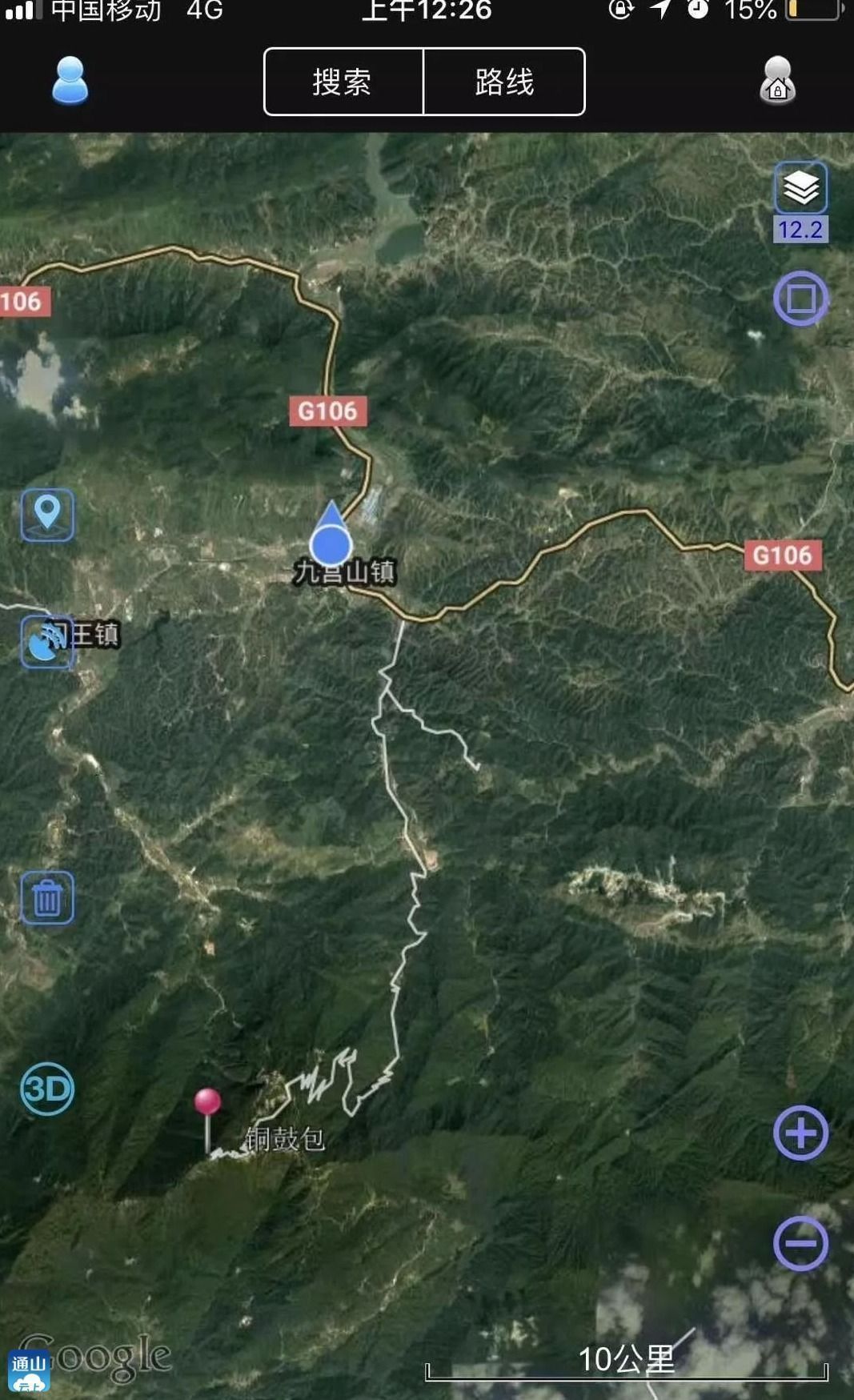
Task: Open the user profile icon
Action: pyautogui.click(x=70, y=81)
